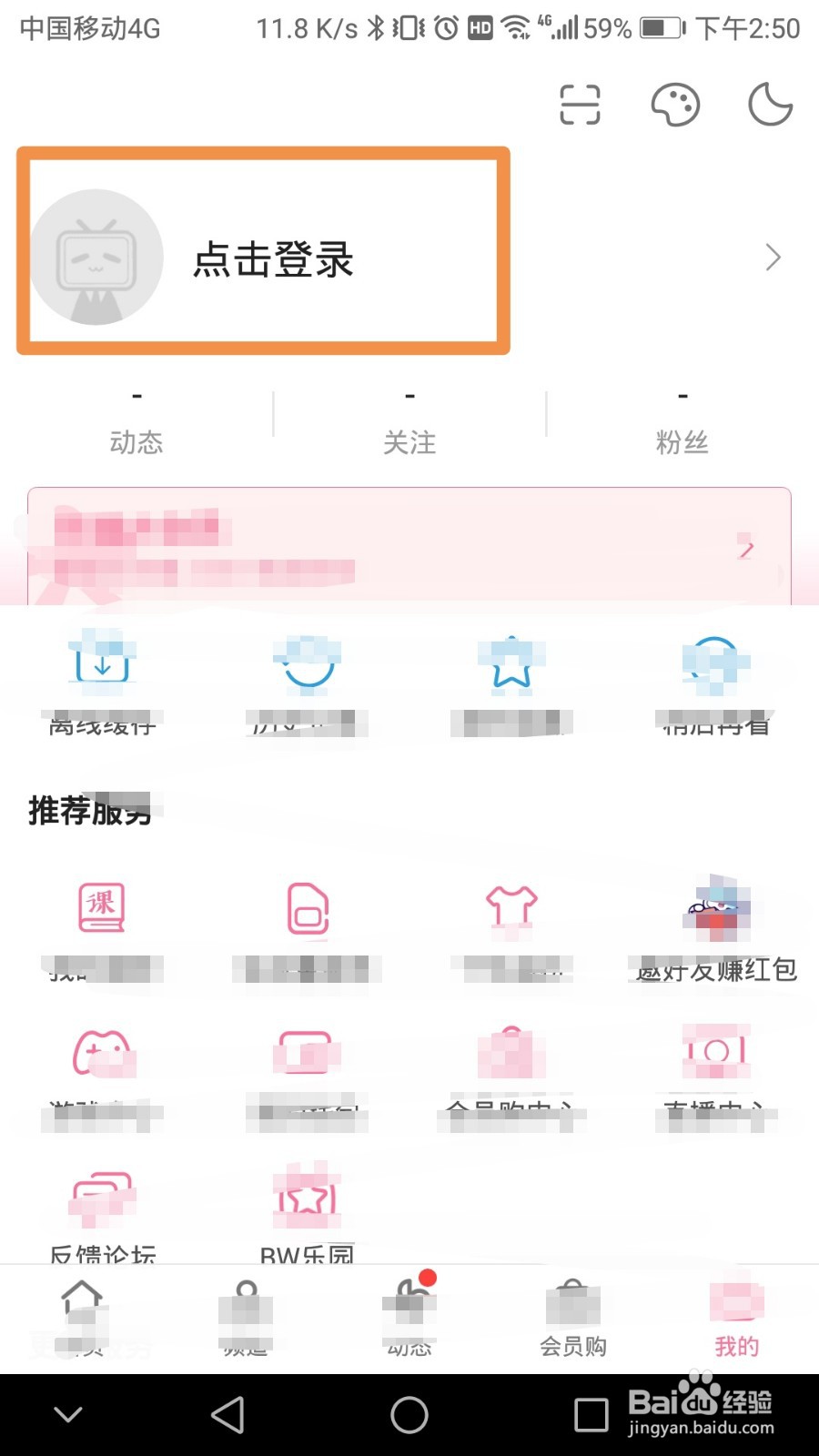Open the 稍后再看 watch later section
This screenshot has width=819, height=1456.
click(x=714, y=687)
